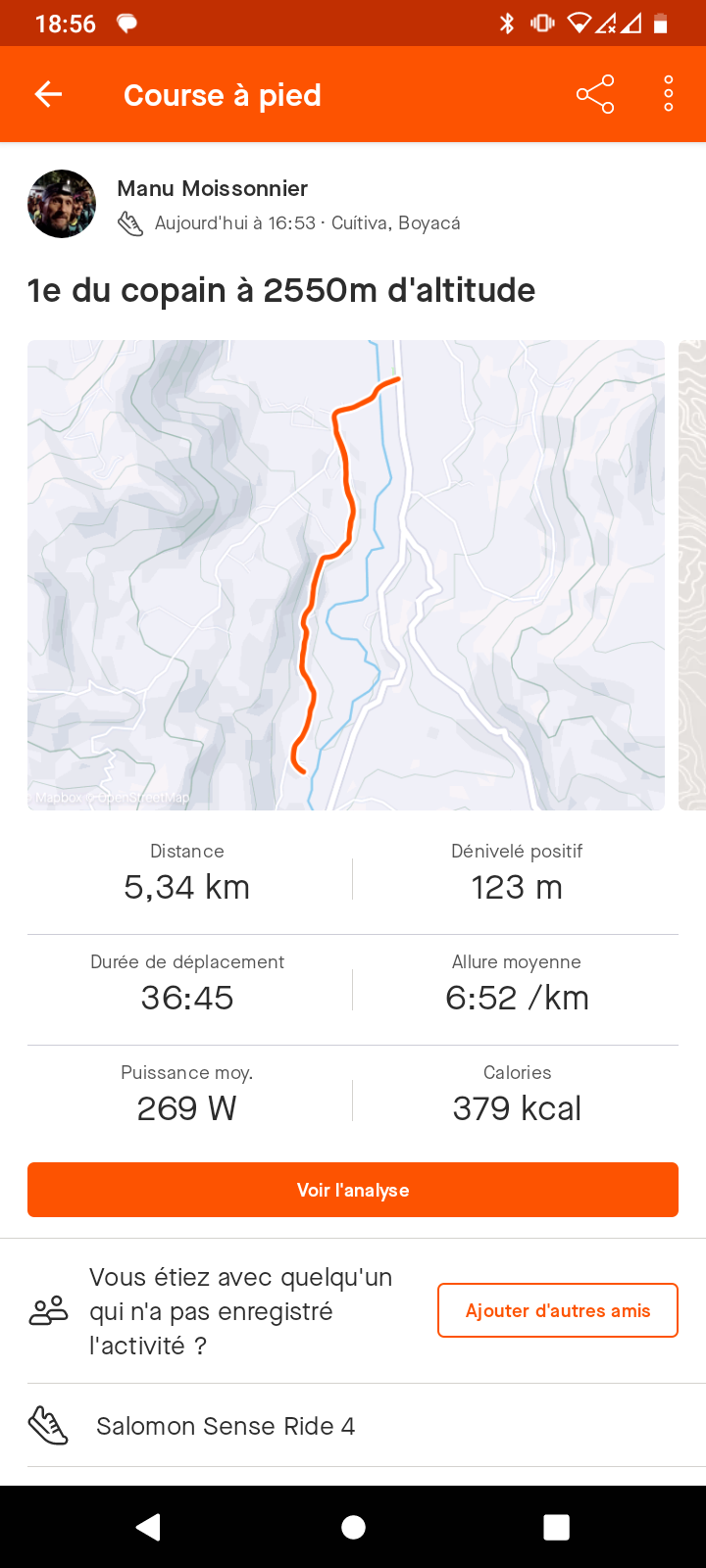Share this activity

595,94
